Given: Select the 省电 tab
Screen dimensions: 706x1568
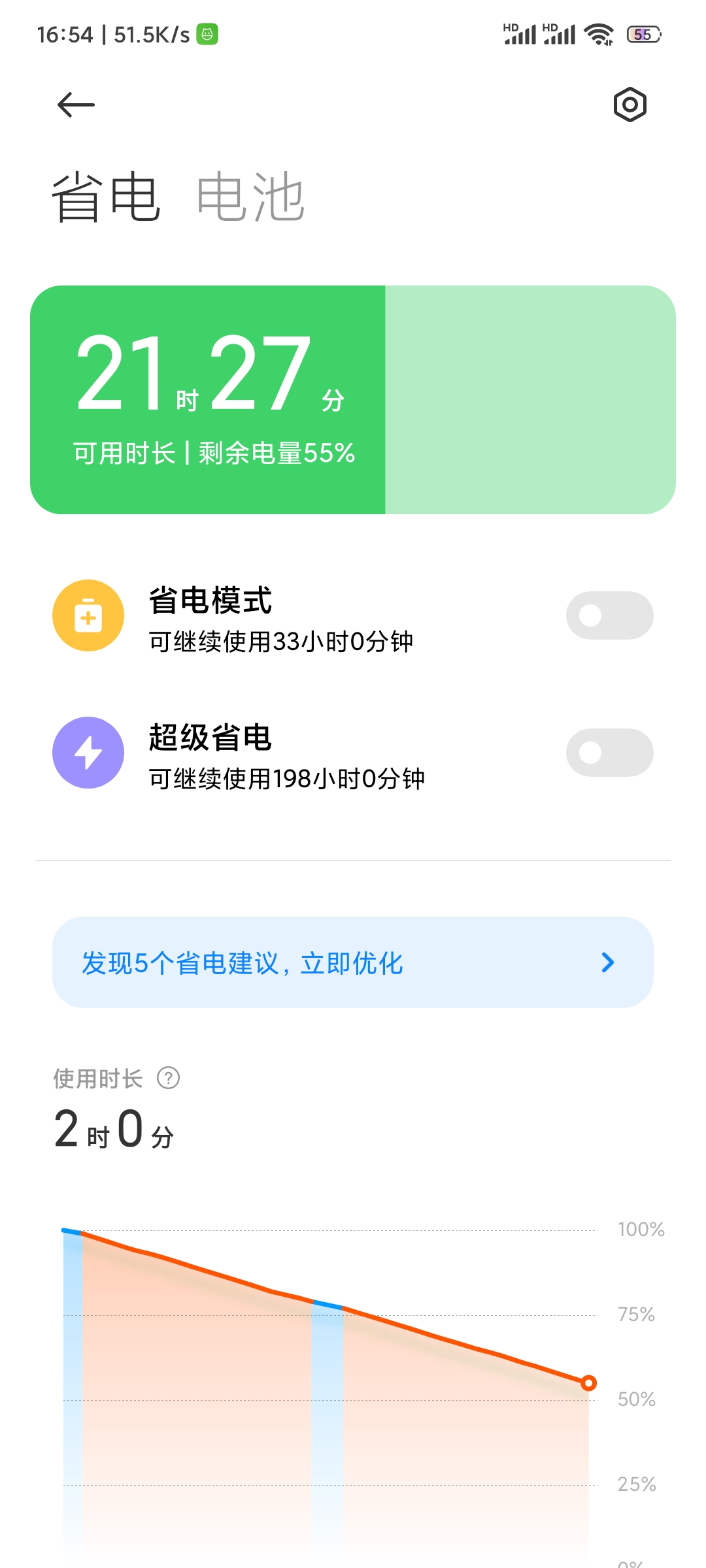Looking at the screenshot, I should coord(106,197).
